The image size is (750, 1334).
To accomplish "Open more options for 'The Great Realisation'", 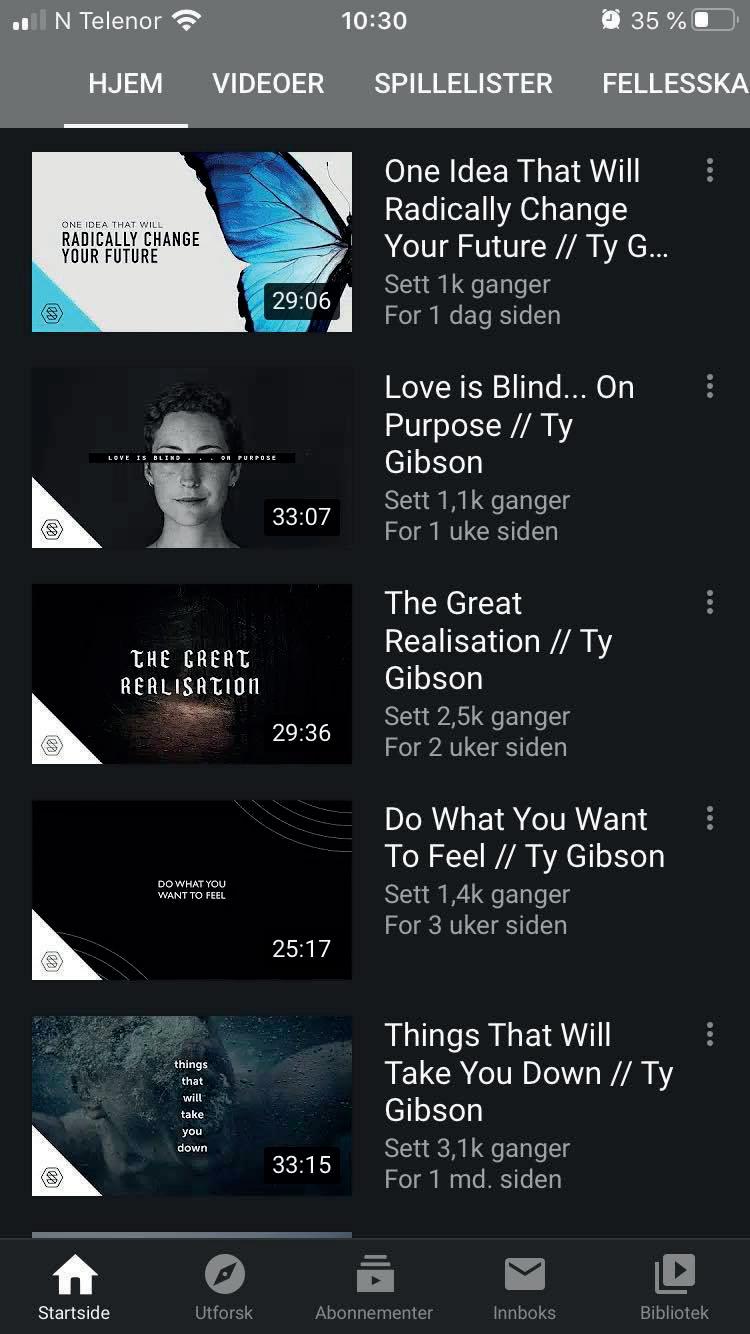I will point(710,602).
